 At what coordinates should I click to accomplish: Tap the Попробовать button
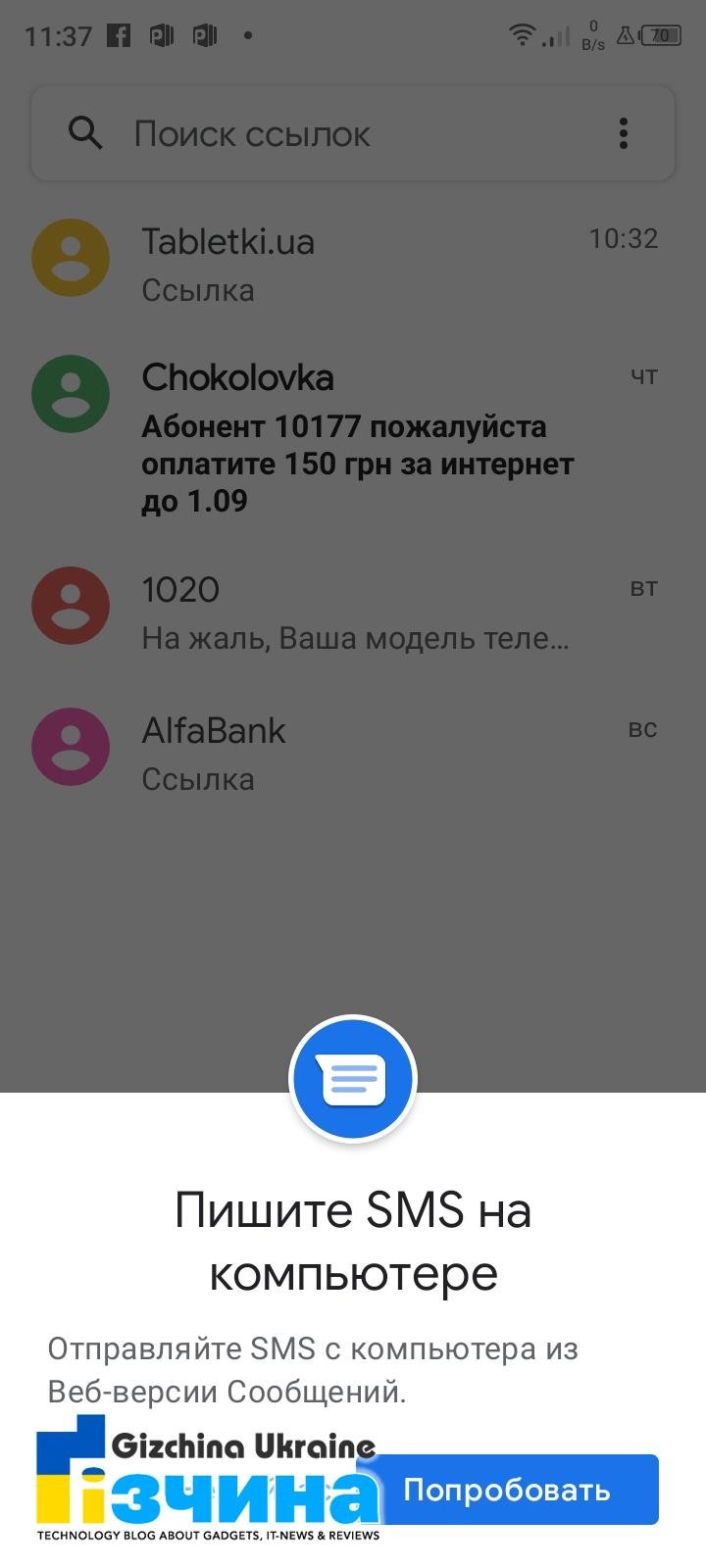(x=509, y=1489)
